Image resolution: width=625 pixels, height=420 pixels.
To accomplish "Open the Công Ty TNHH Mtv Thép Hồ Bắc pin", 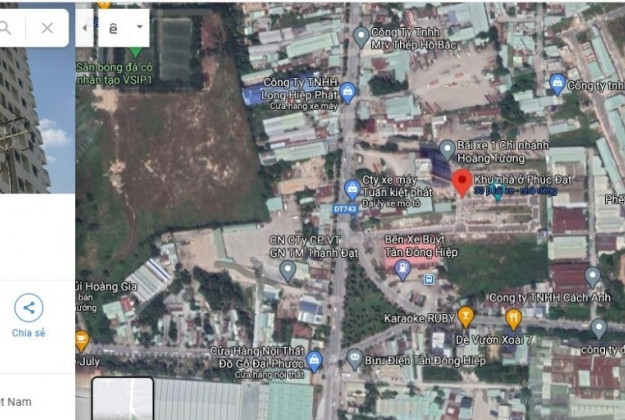I will pos(361,37).
